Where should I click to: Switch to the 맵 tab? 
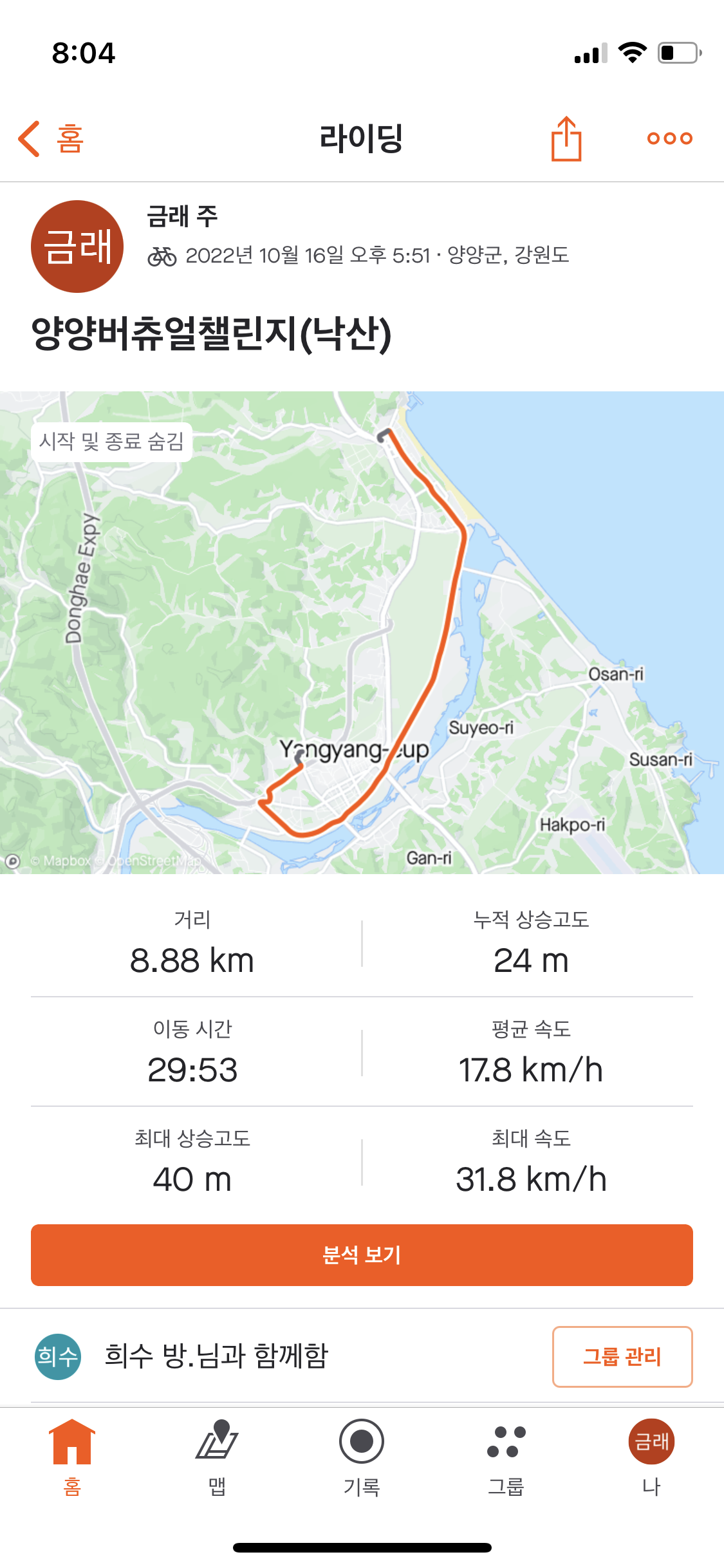click(217, 1456)
